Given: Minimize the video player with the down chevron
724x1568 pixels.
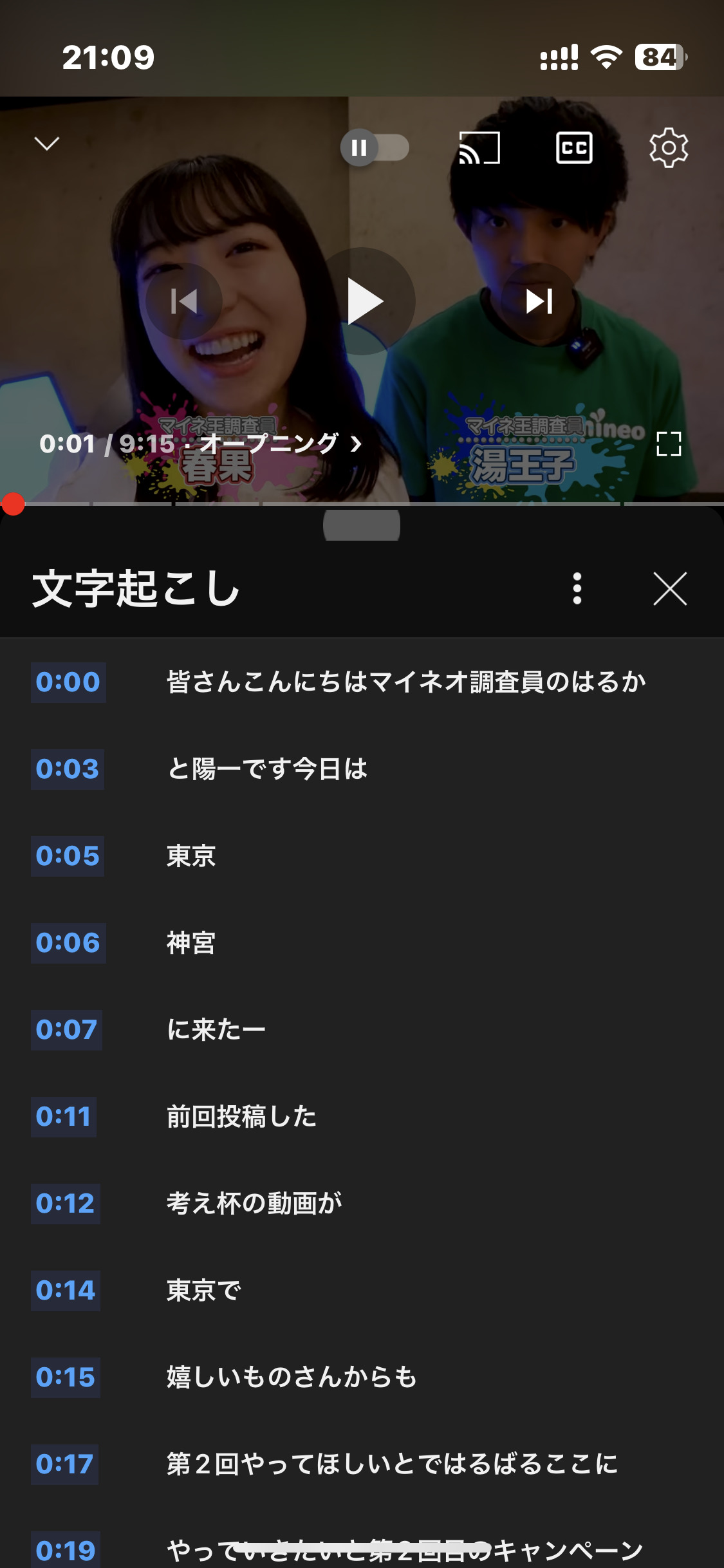Looking at the screenshot, I should pyautogui.click(x=46, y=144).
